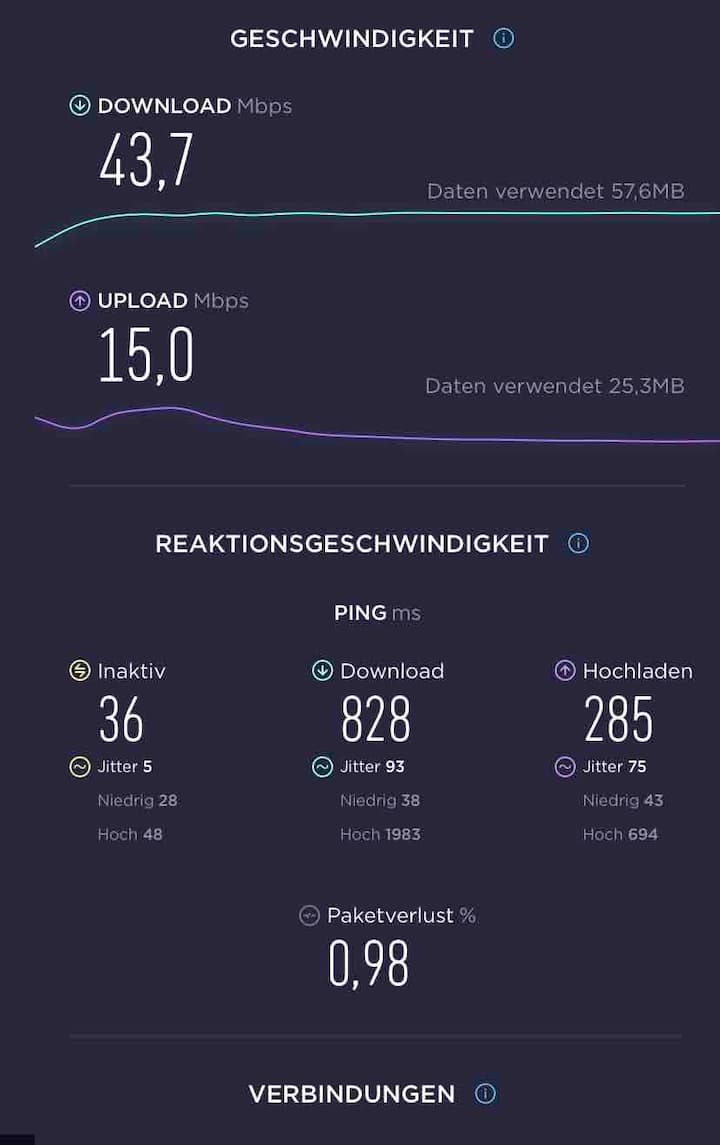
Task: Open info icon beside Geschwindigkeit heading
Action: click(x=503, y=39)
